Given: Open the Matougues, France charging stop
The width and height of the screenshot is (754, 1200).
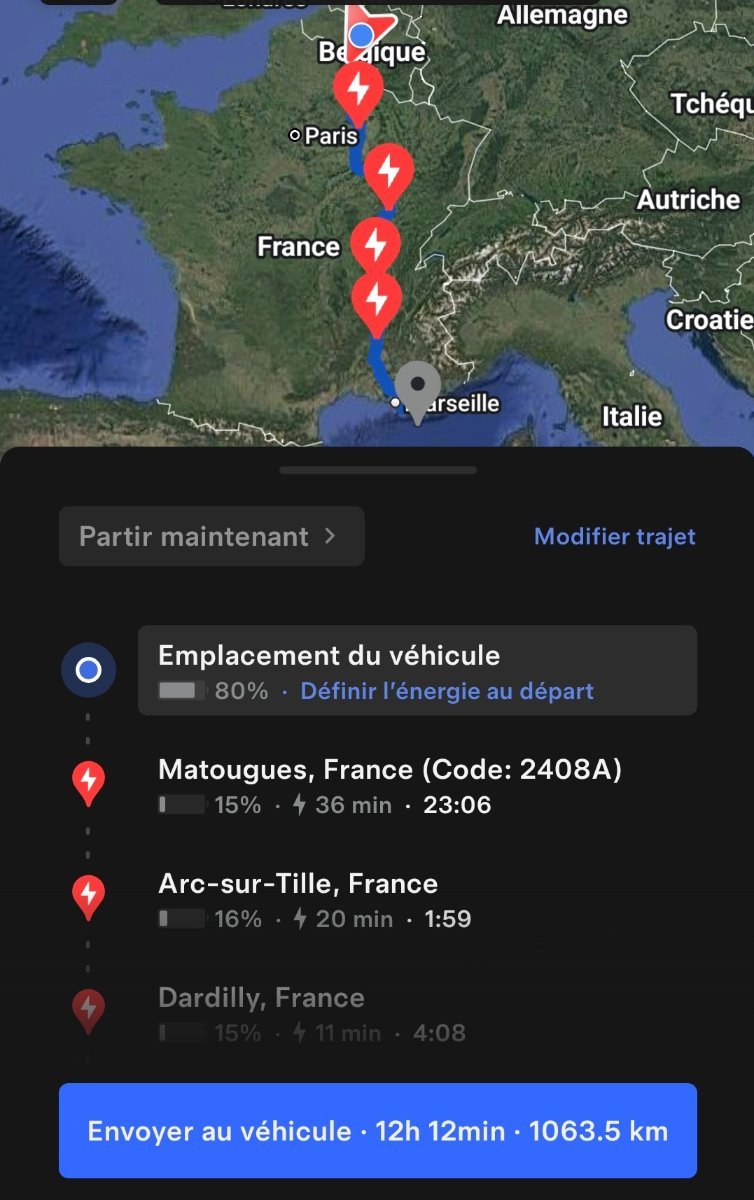Looking at the screenshot, I should click(x=390, y=786).
